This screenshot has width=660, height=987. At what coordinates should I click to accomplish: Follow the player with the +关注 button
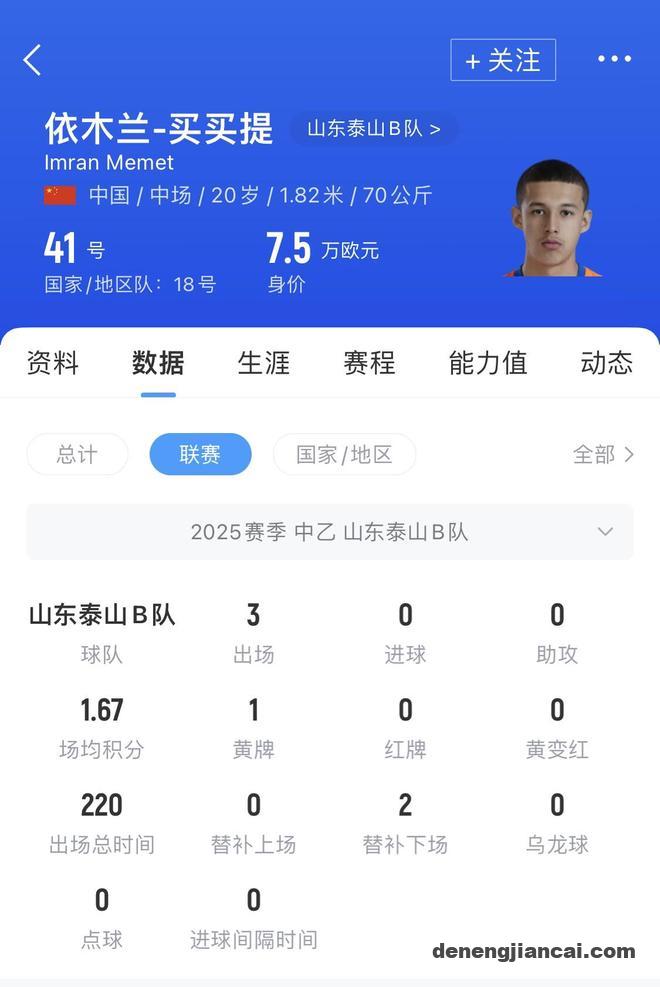[x=503, y=60]
